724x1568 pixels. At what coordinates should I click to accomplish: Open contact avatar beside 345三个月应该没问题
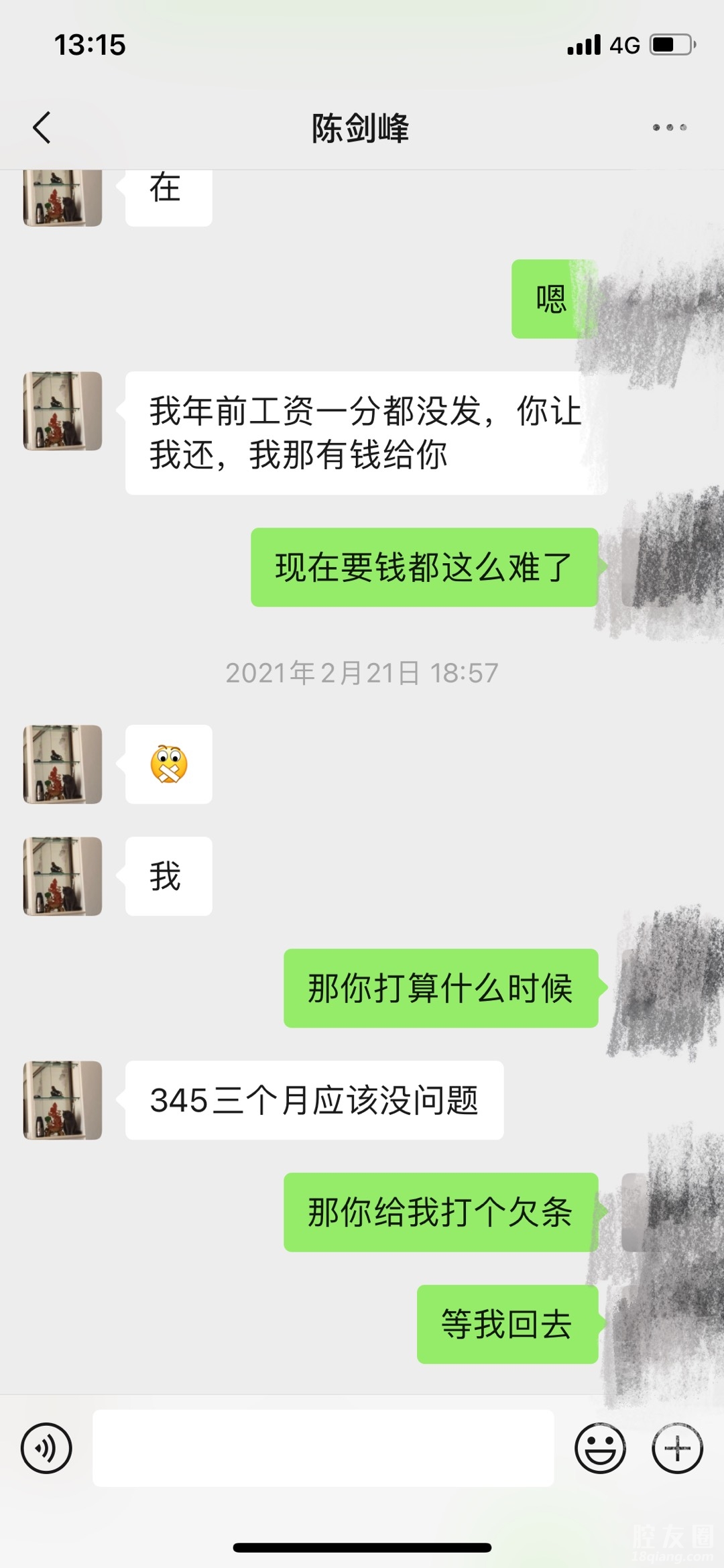63,1100
